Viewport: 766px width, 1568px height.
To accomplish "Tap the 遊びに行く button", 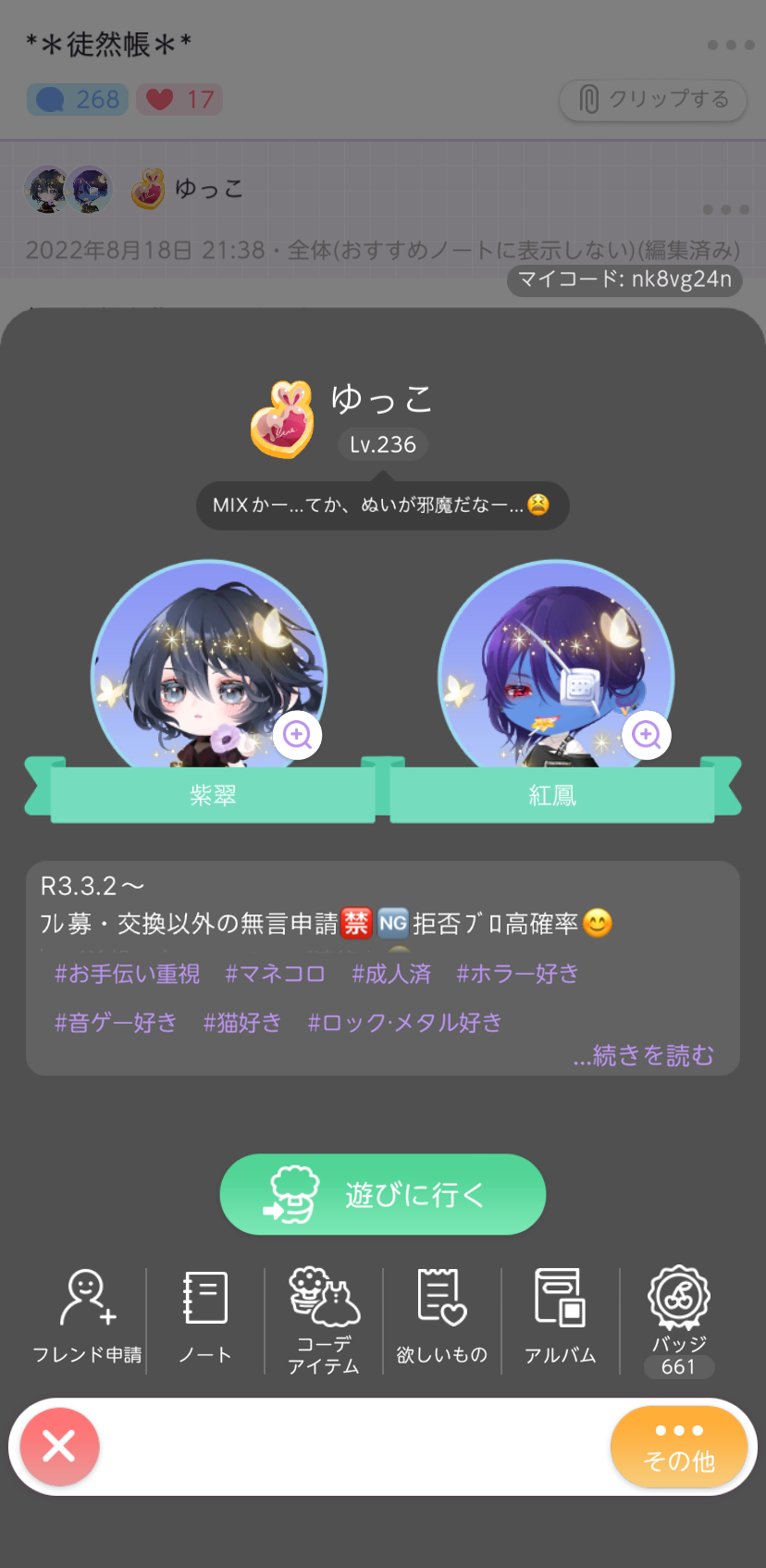I will click(x=383, y=1194).
